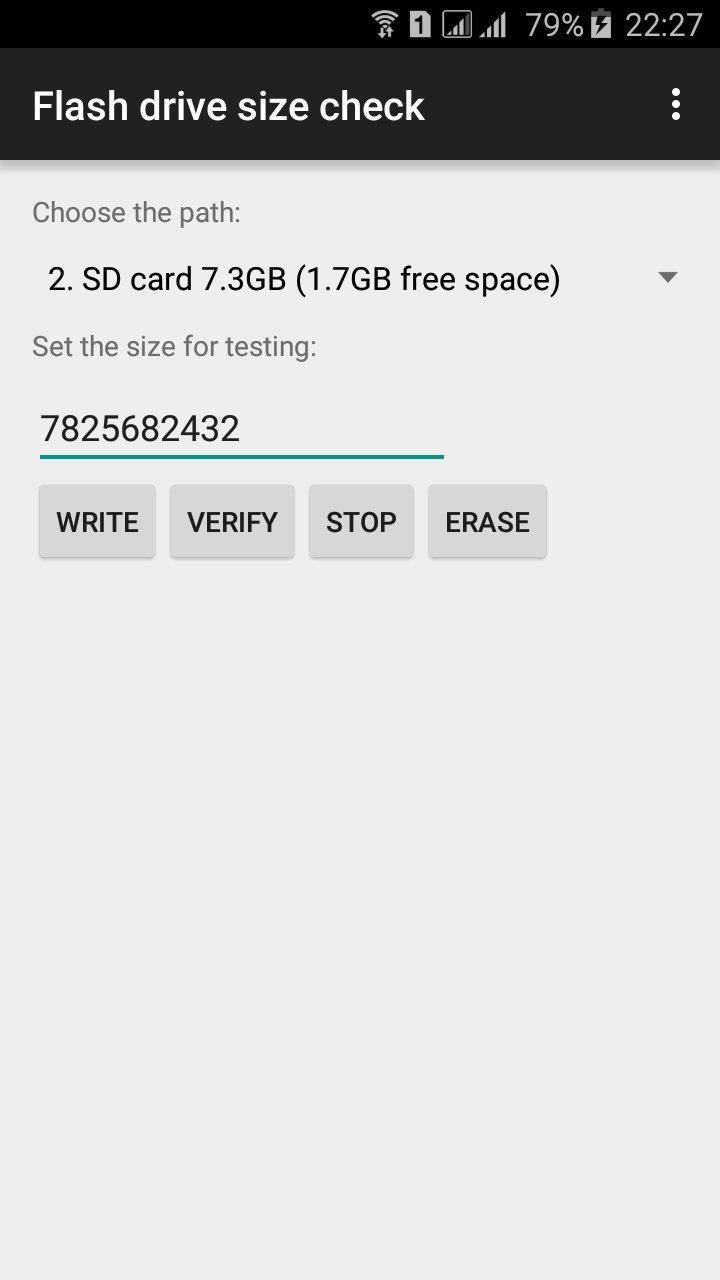
Task: Tap the Choose the path label
Action: (x=136, y=212)
